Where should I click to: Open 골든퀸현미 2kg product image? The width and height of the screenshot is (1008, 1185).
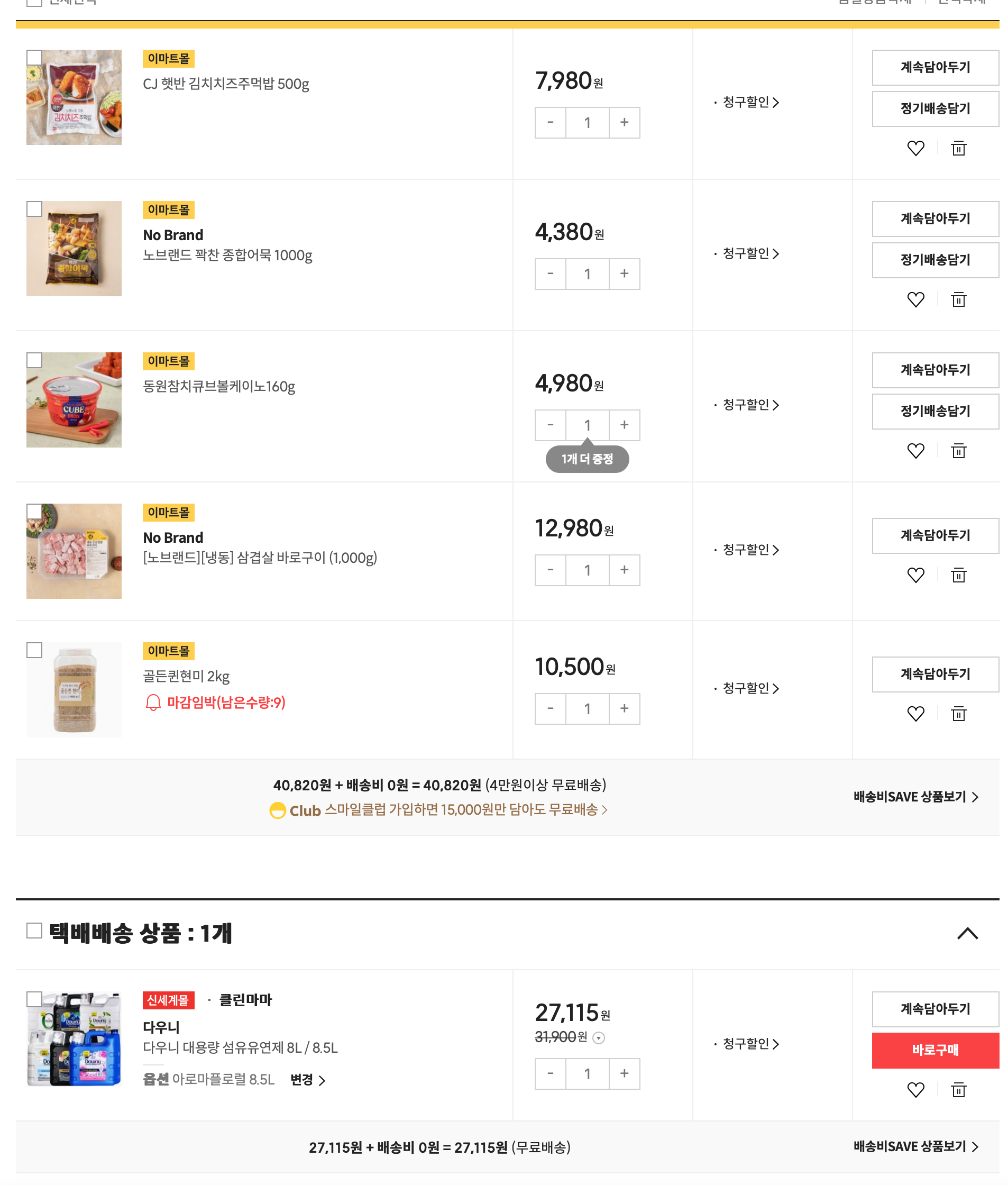[x=74, y=689]
